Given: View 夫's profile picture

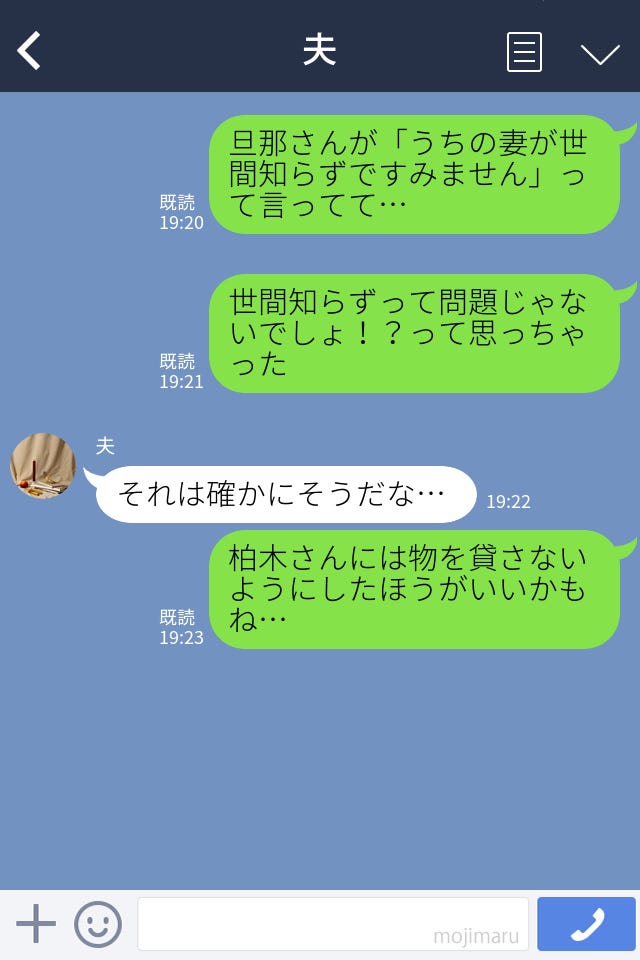Looking at the screenshot, I should [43, 466].
